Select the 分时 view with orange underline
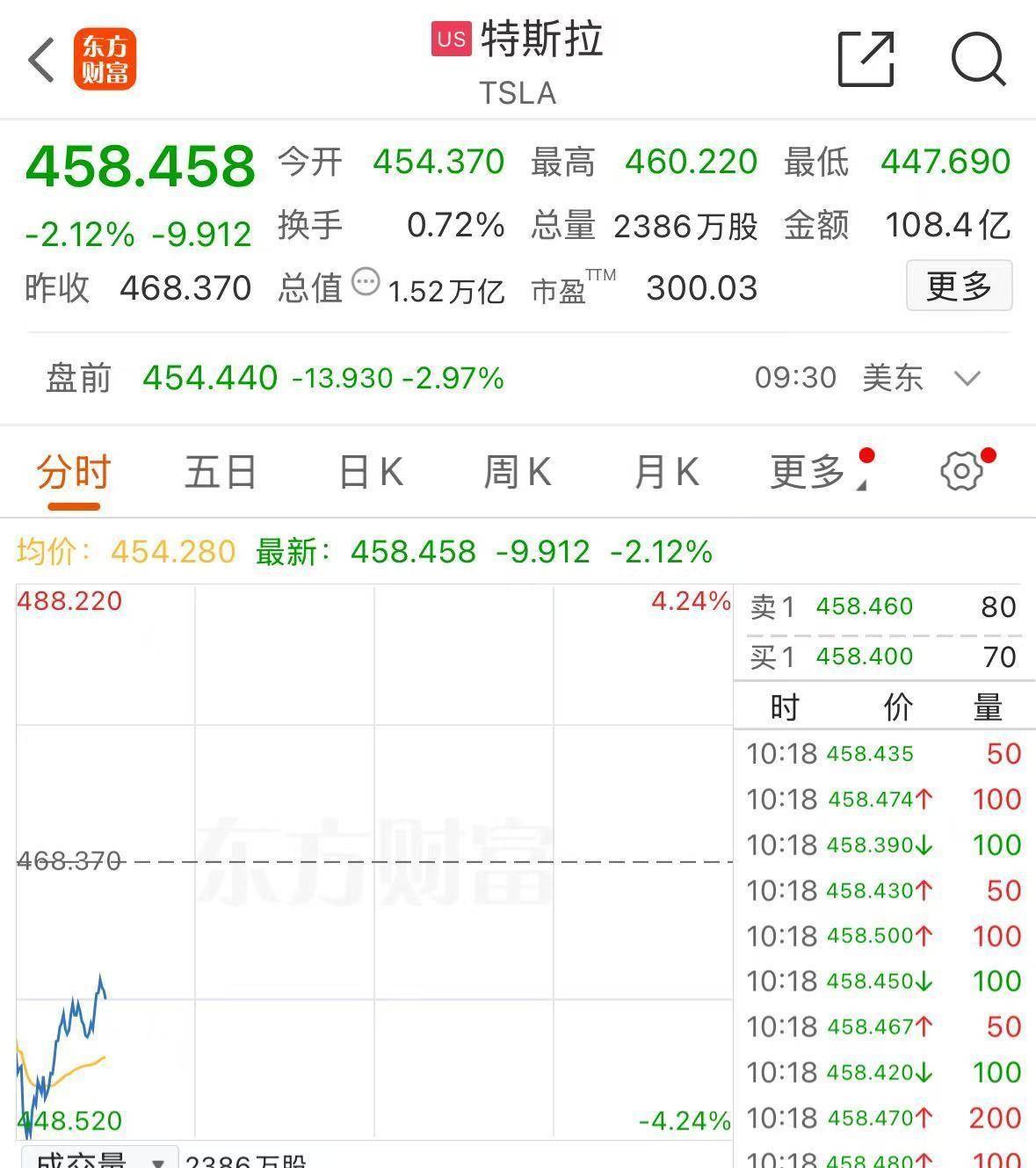This screenshot has width=1036, height=1168. [x=75, y=471]
